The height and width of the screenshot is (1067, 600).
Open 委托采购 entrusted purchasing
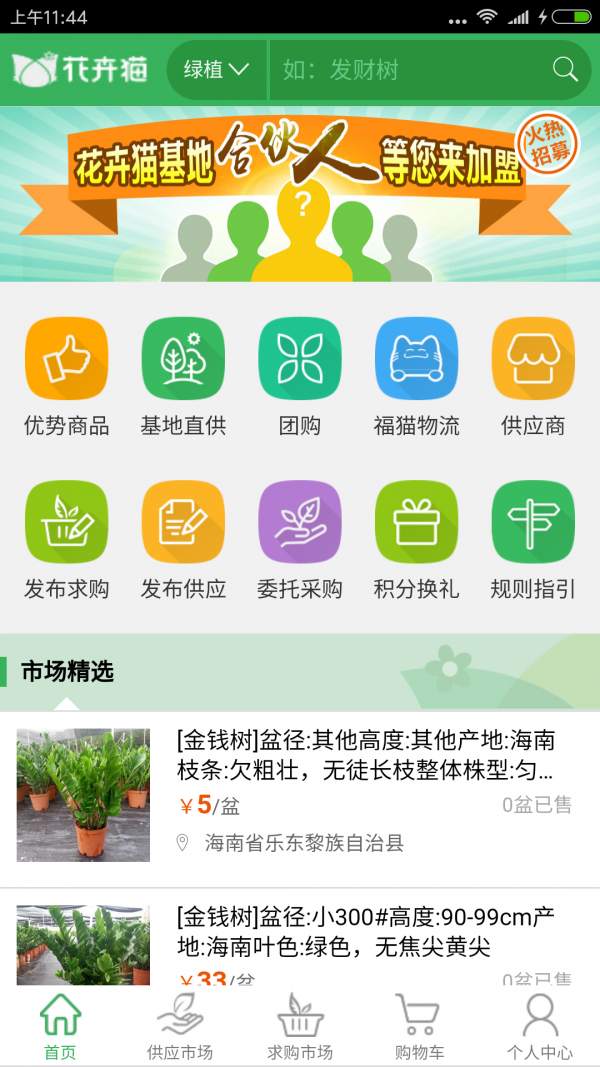pyautogui.click(x=300, y=540)
